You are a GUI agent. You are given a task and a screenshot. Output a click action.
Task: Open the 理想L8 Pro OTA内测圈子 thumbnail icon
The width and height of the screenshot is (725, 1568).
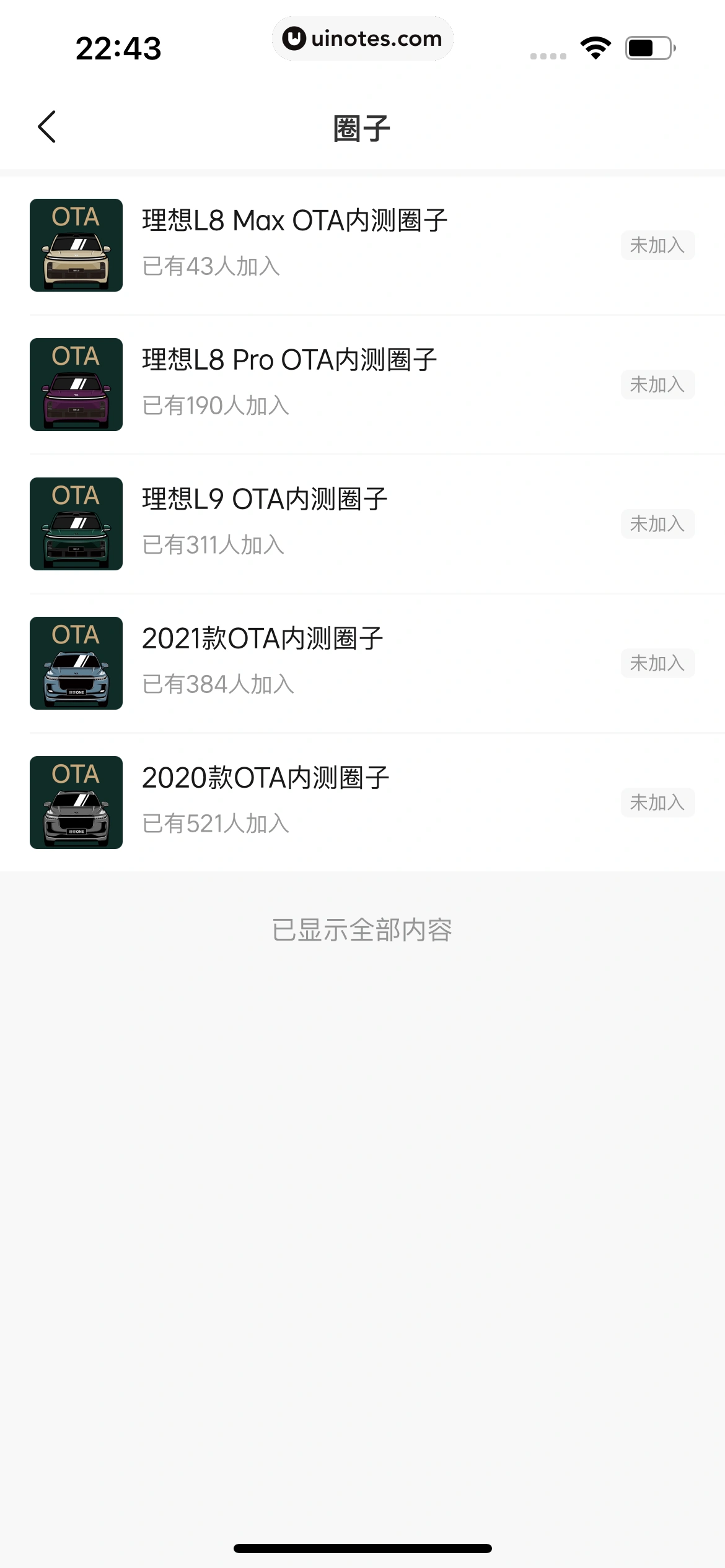tap(76, 384)
